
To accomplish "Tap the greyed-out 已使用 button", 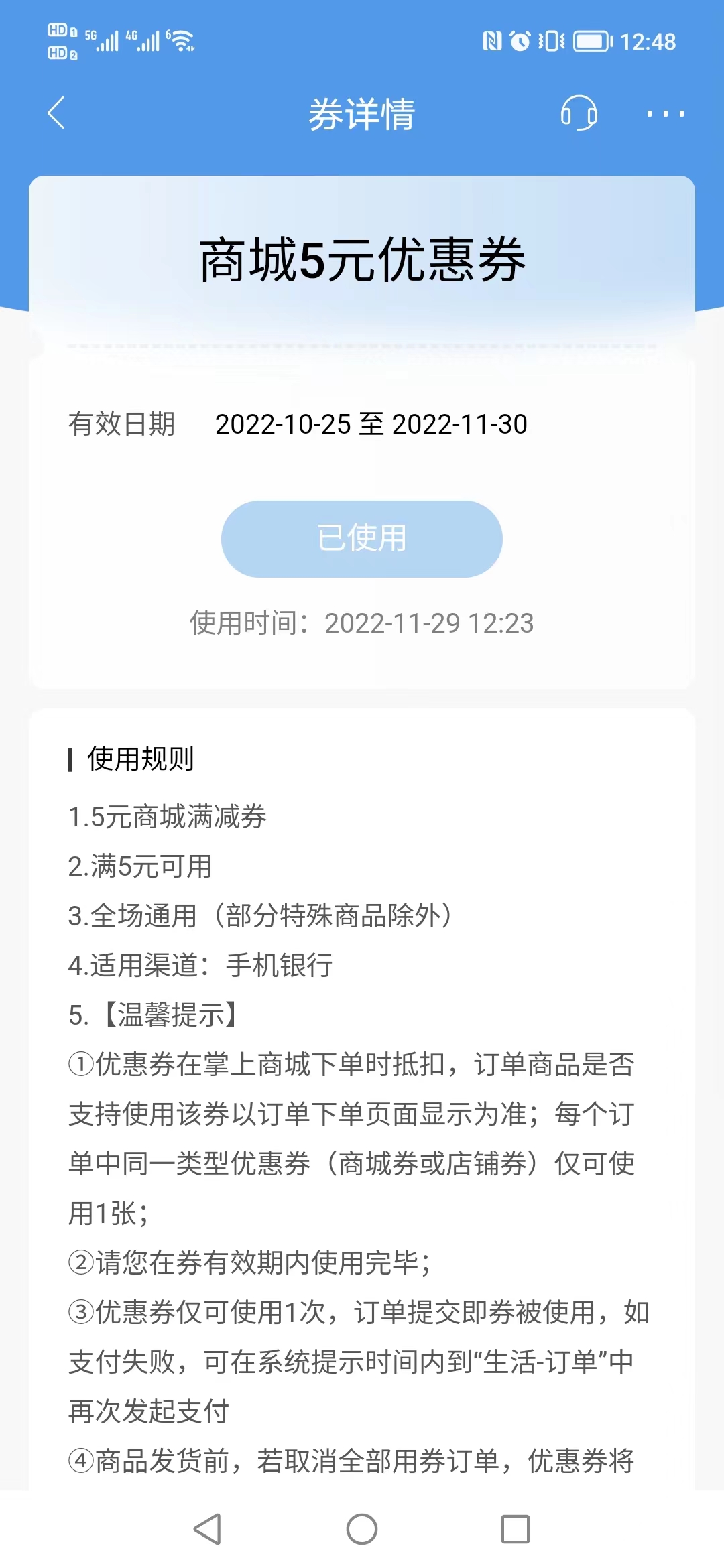I will coord(362,539).
